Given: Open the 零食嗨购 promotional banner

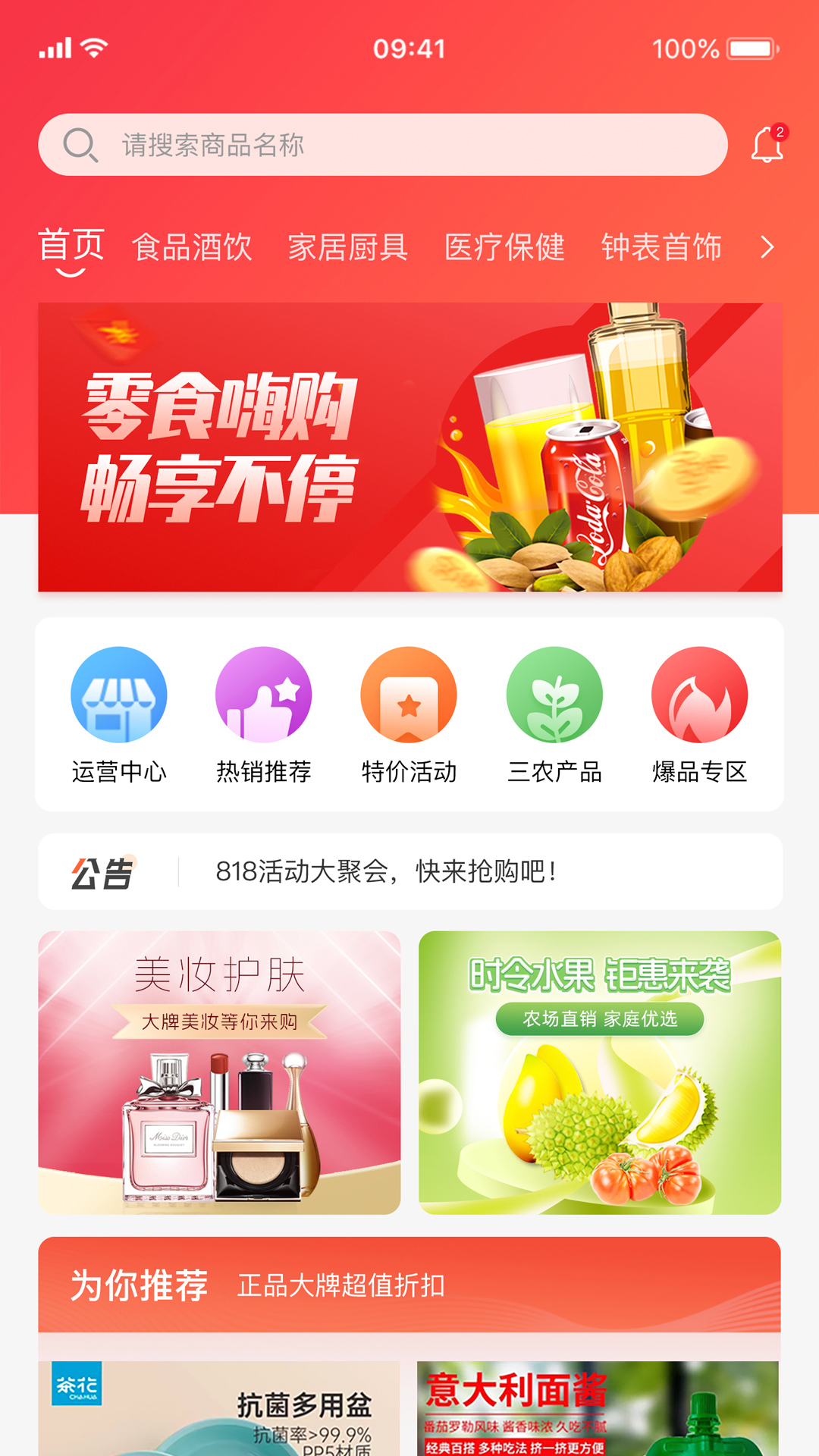Looking at the screenshot, I should coord(409,447).
